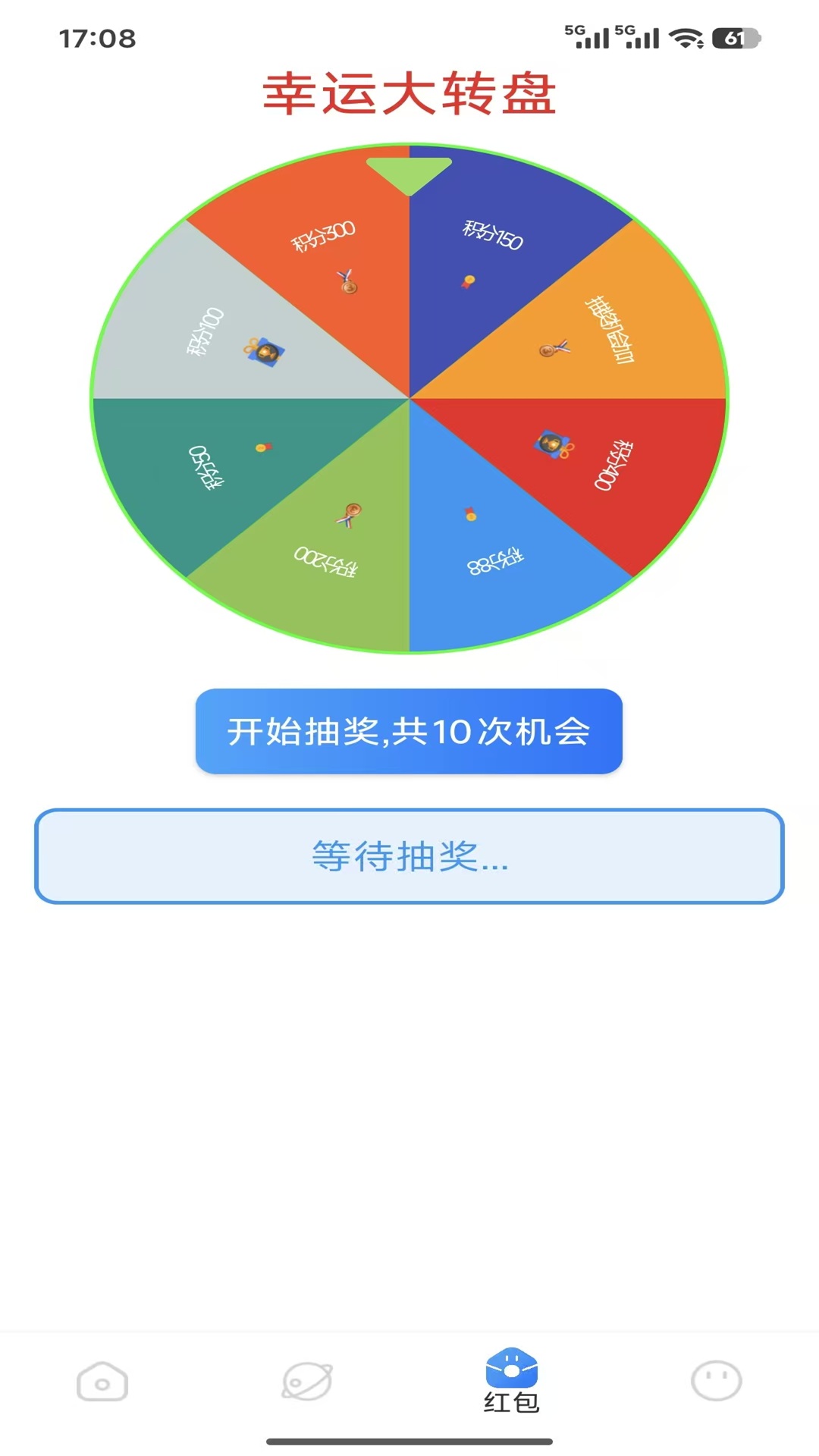Click the 幸运大转盘 title text
Screen dimensions: 819x1456
tap(409, 94)
